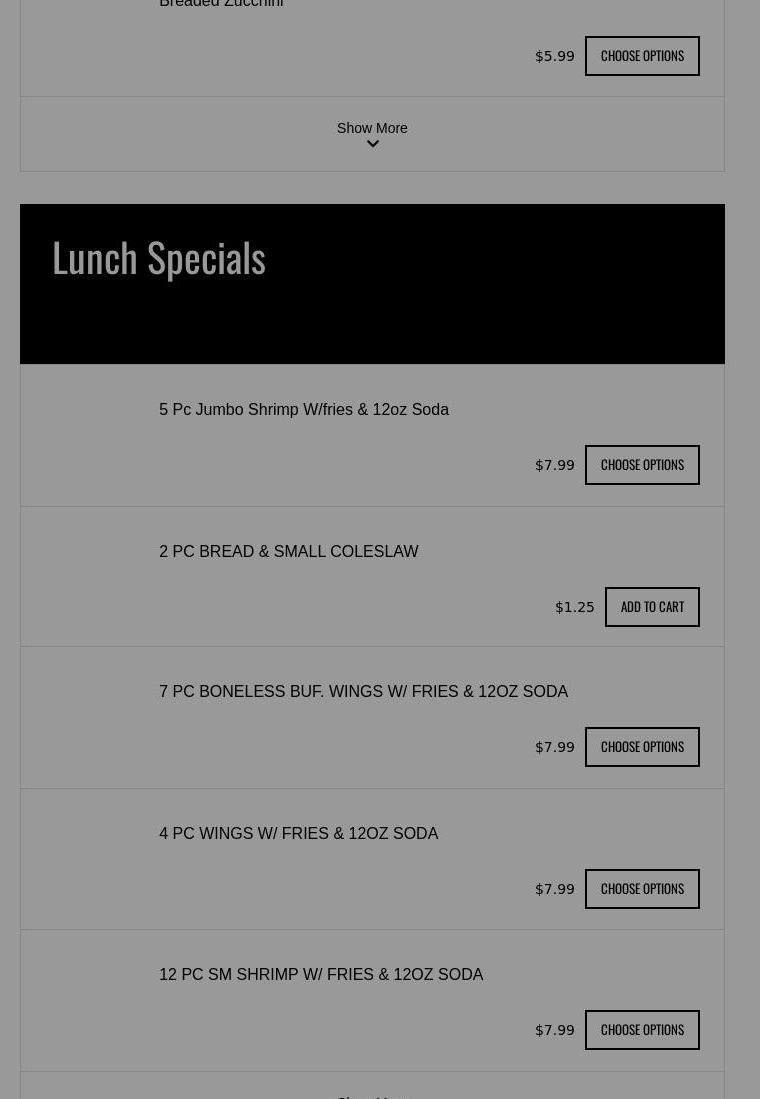
Task: Choose options for Breaded Zucchini
Action: coord(642,56)
